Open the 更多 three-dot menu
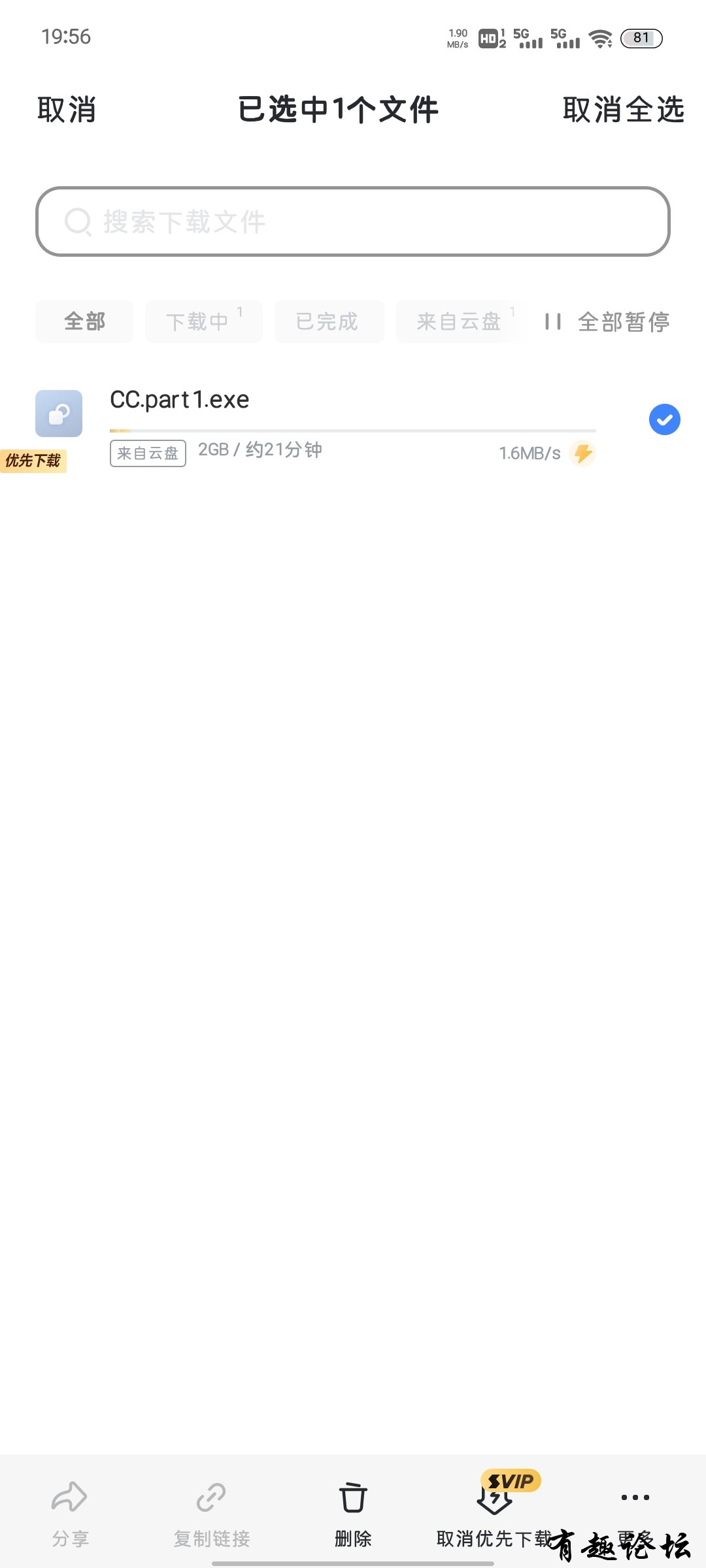 coord(635,1503)
